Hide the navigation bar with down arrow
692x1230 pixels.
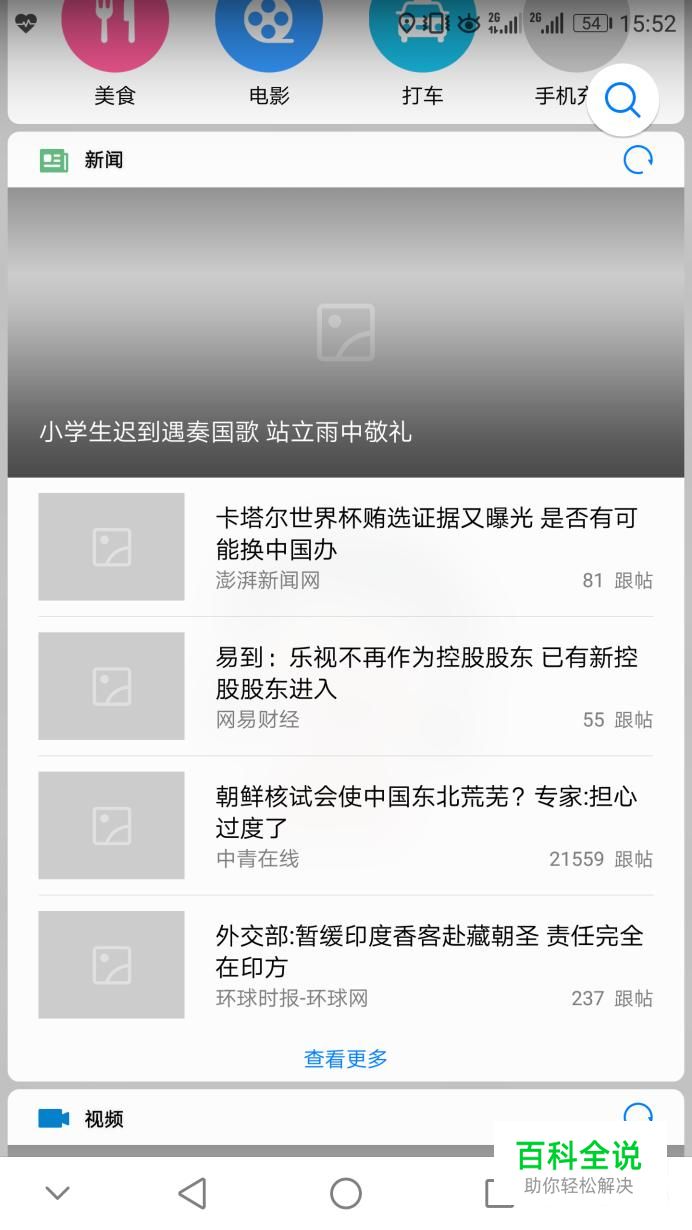coord(58,1193)
